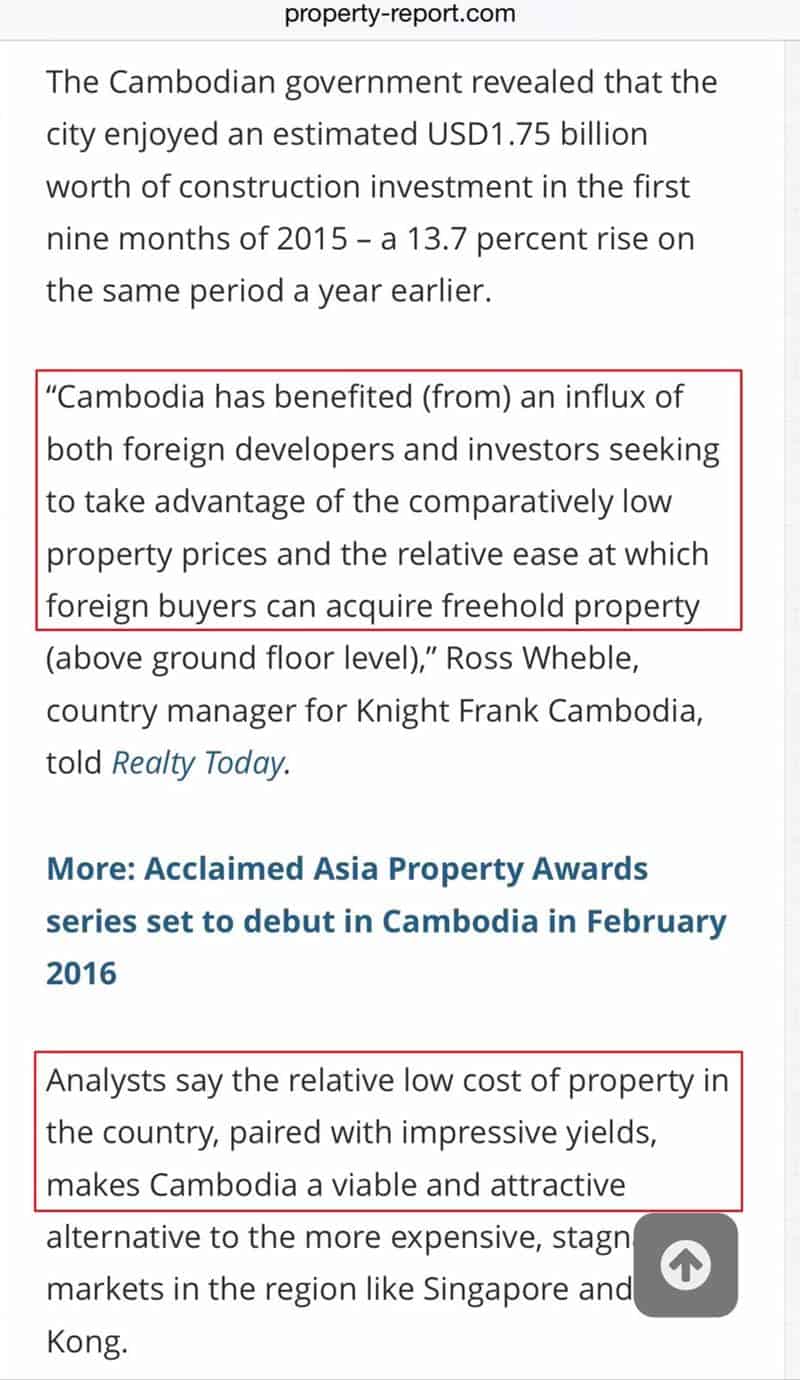
Task: Tap the property-report.com address bar
Action: pyautogui.click(x=400, y=14)
